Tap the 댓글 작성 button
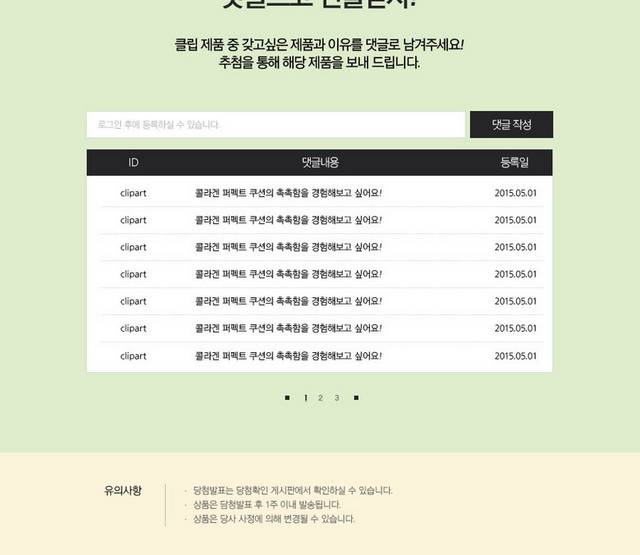640x555 pixels. 511,125
